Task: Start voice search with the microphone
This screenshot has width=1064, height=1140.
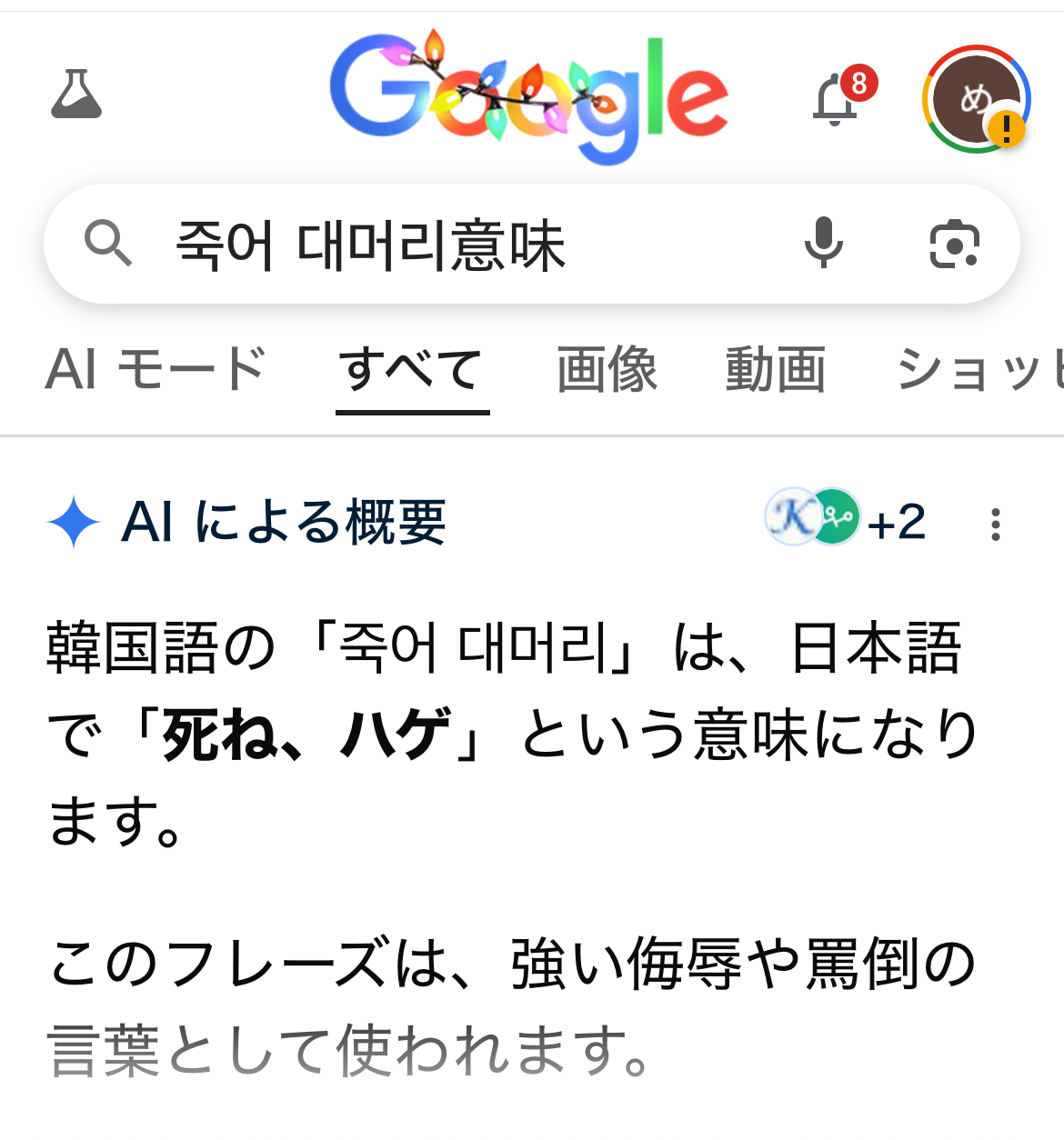Action: coord(824,244)
